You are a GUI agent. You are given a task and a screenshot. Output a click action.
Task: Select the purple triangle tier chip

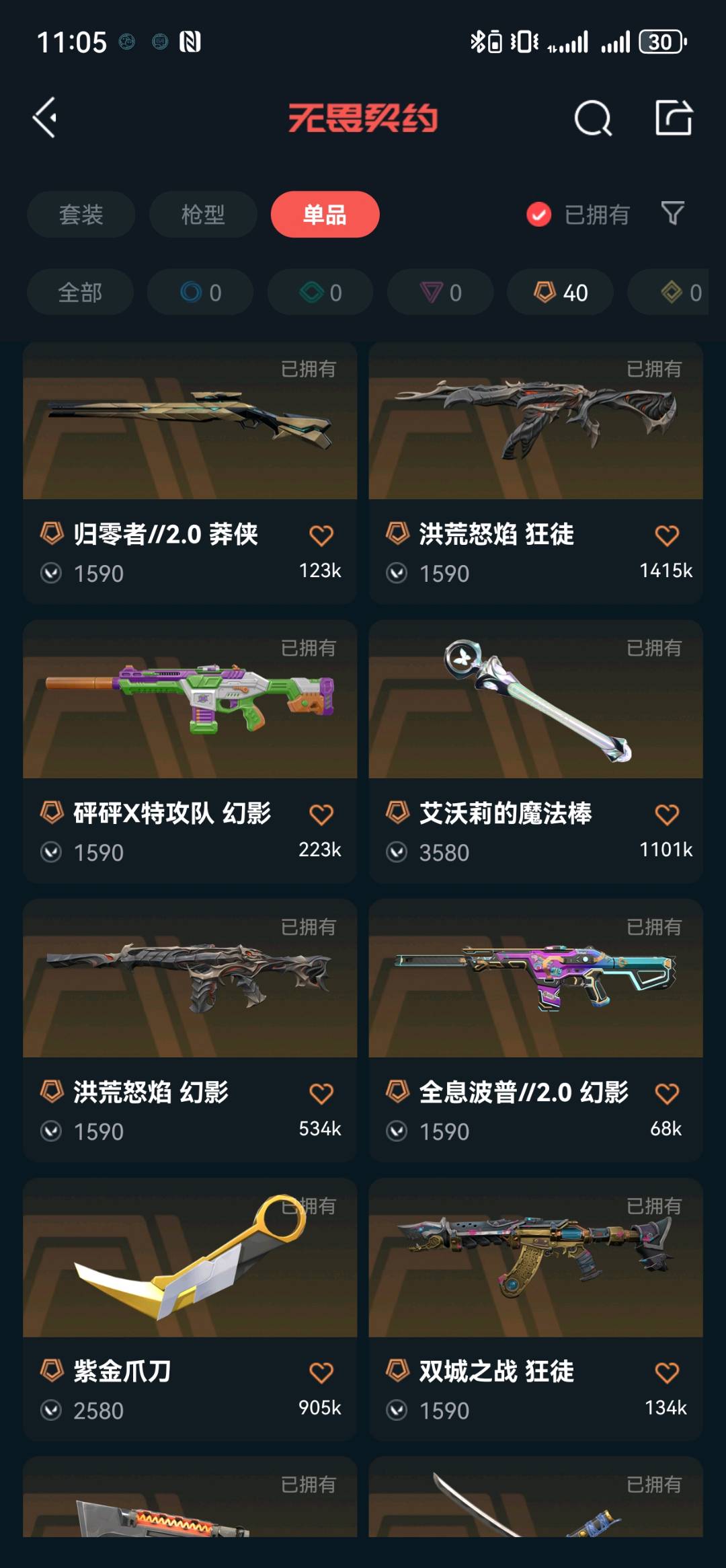point(440,293)
